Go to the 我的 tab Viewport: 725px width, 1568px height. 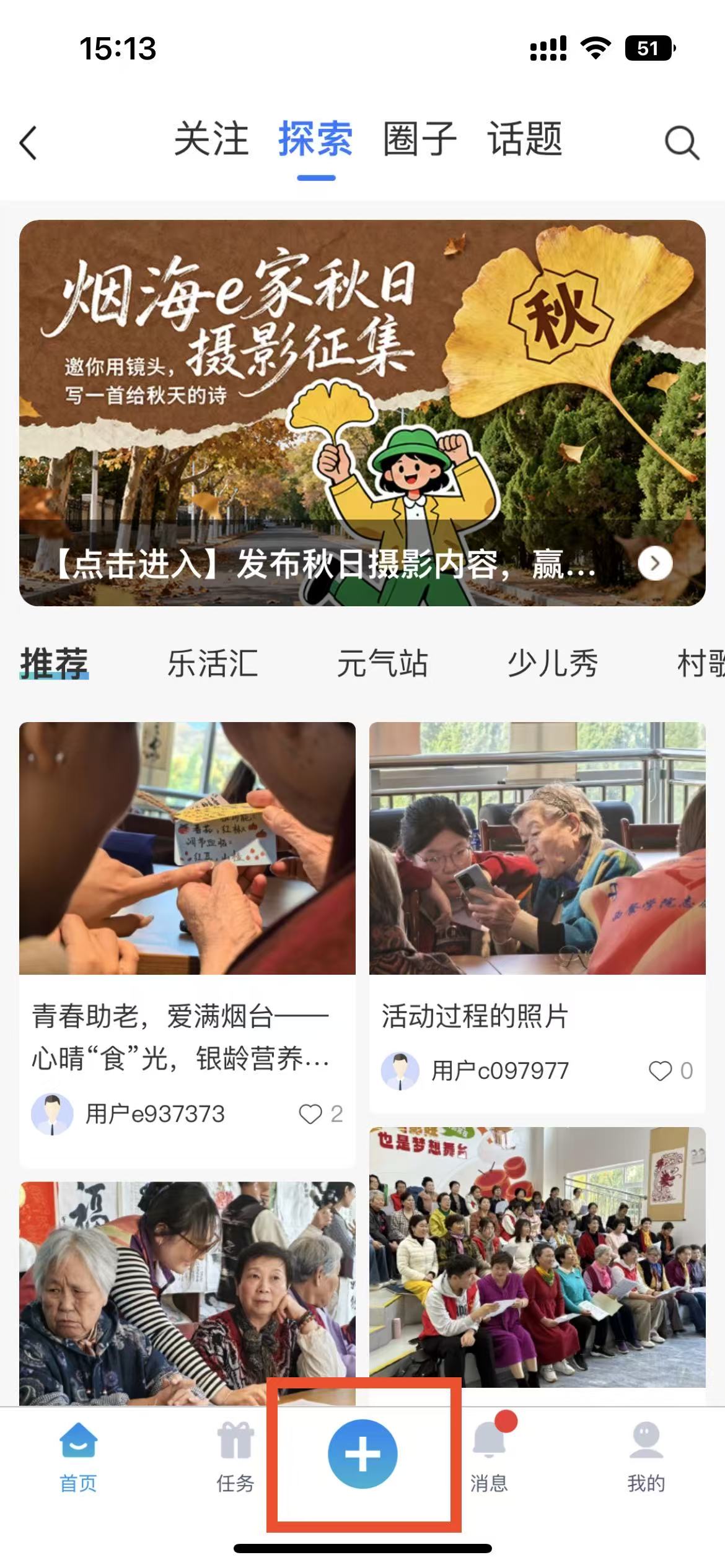tap(646, 1457)
